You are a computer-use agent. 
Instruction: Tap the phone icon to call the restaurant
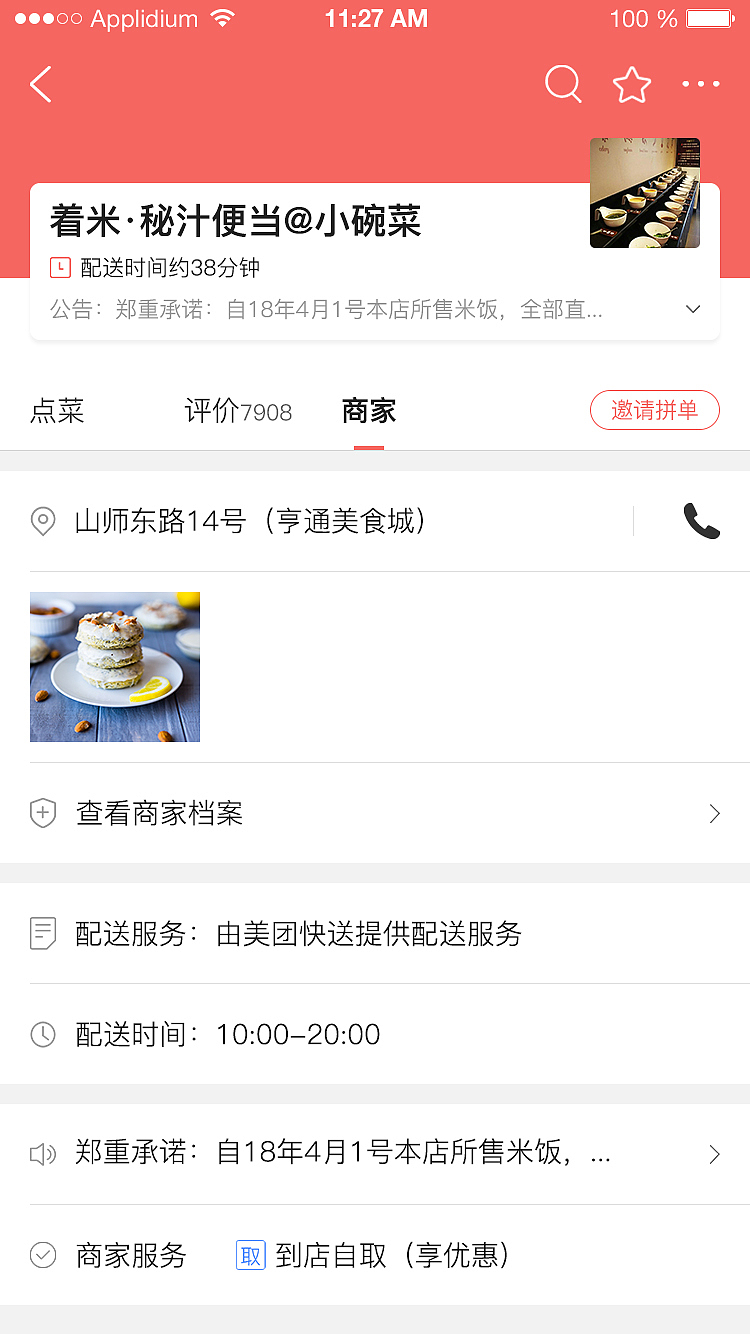701,521
